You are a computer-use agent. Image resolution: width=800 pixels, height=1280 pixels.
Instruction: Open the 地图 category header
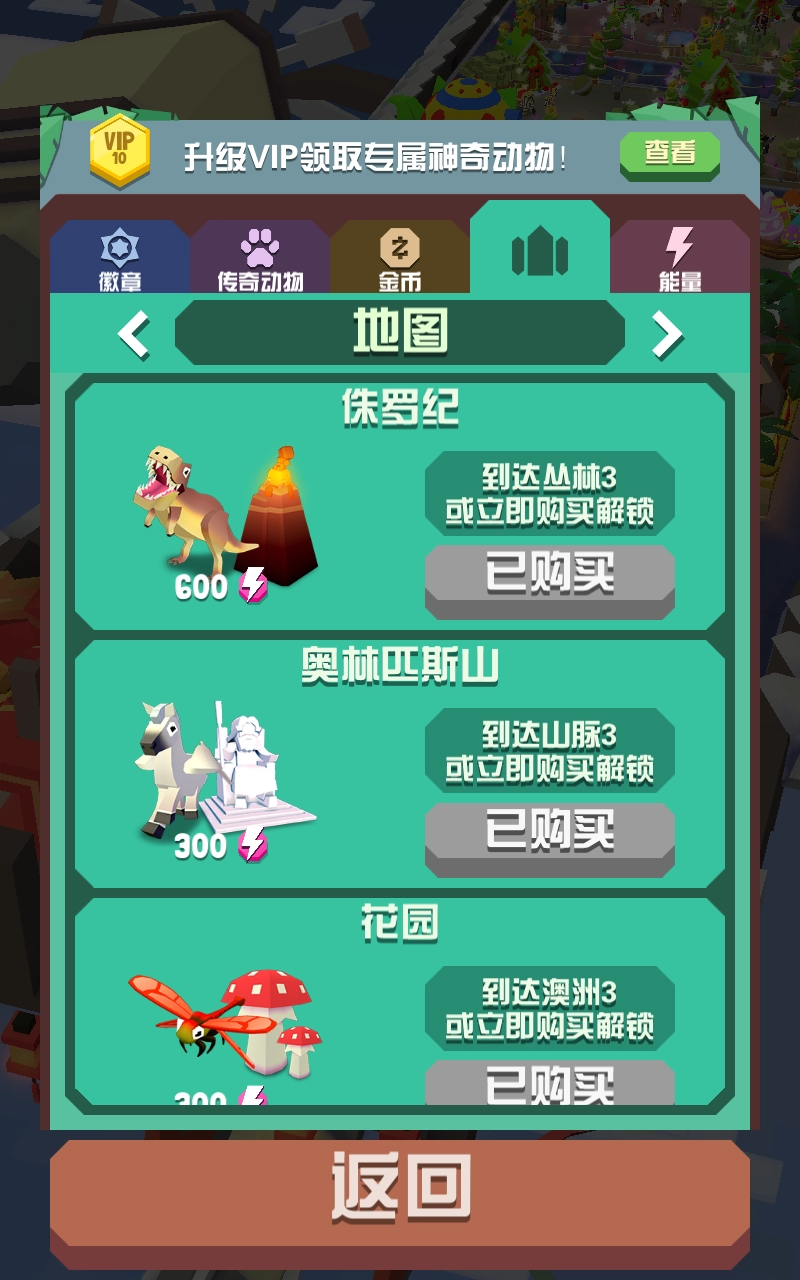click(400, 333)
